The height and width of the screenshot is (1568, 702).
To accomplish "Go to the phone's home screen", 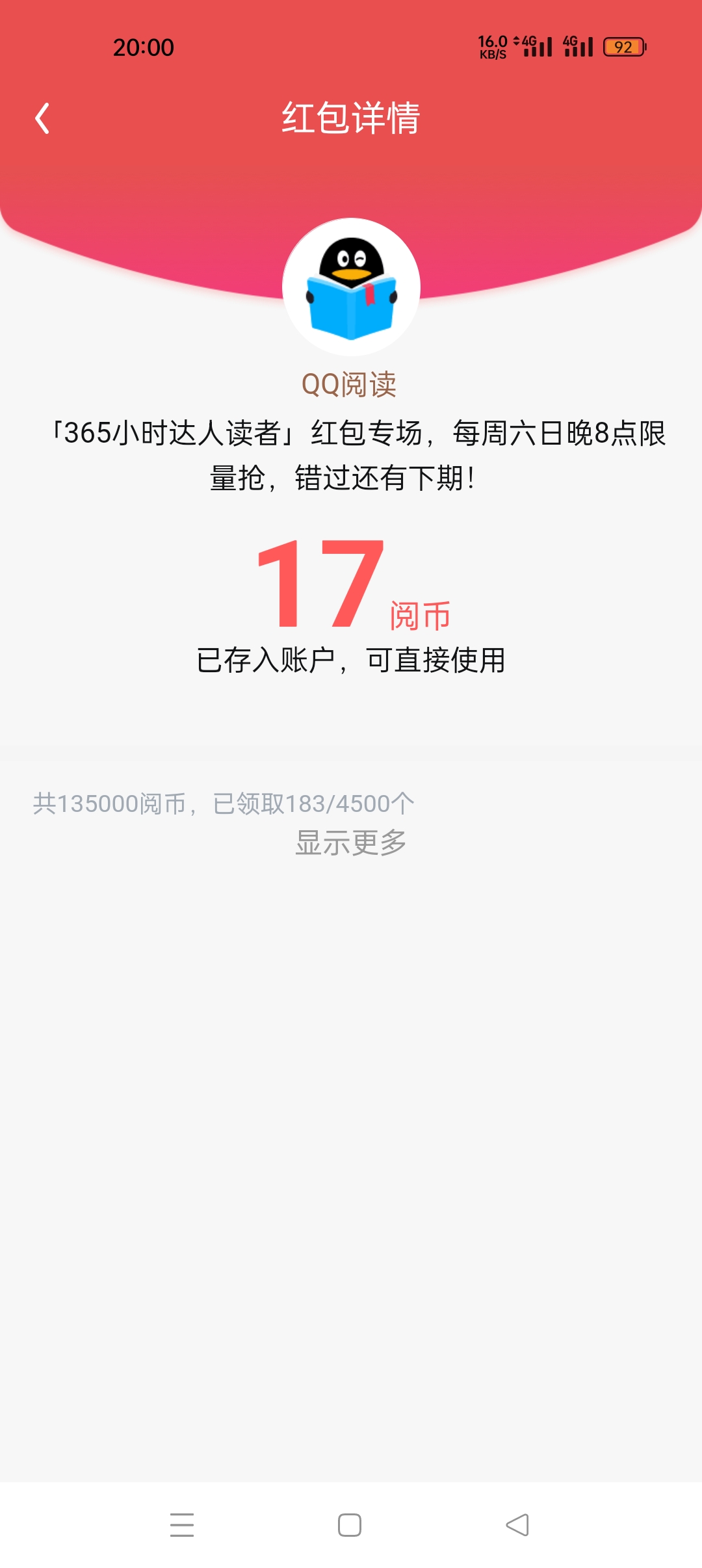I will (x=350, y=1525).
